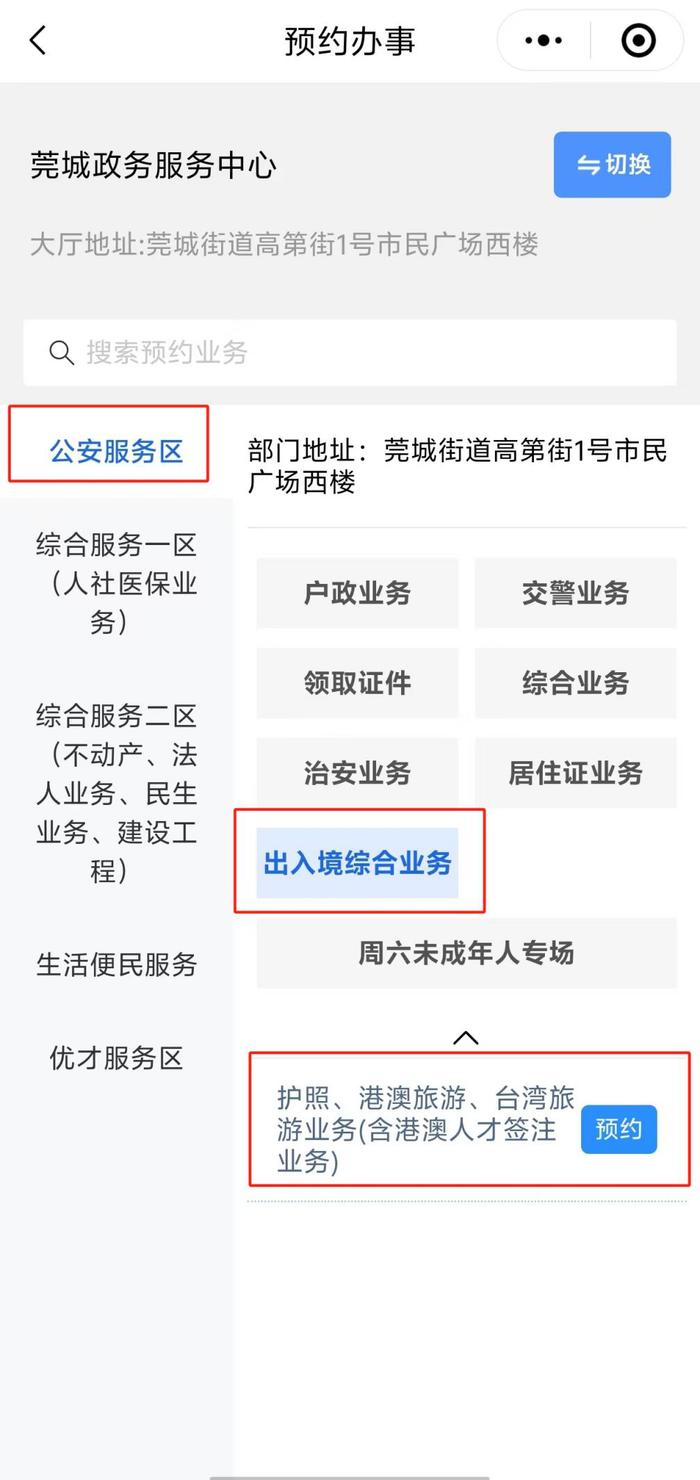Pick 治安业务
The height and width of the screenshot is (1480, 700).
coord(357,773)
